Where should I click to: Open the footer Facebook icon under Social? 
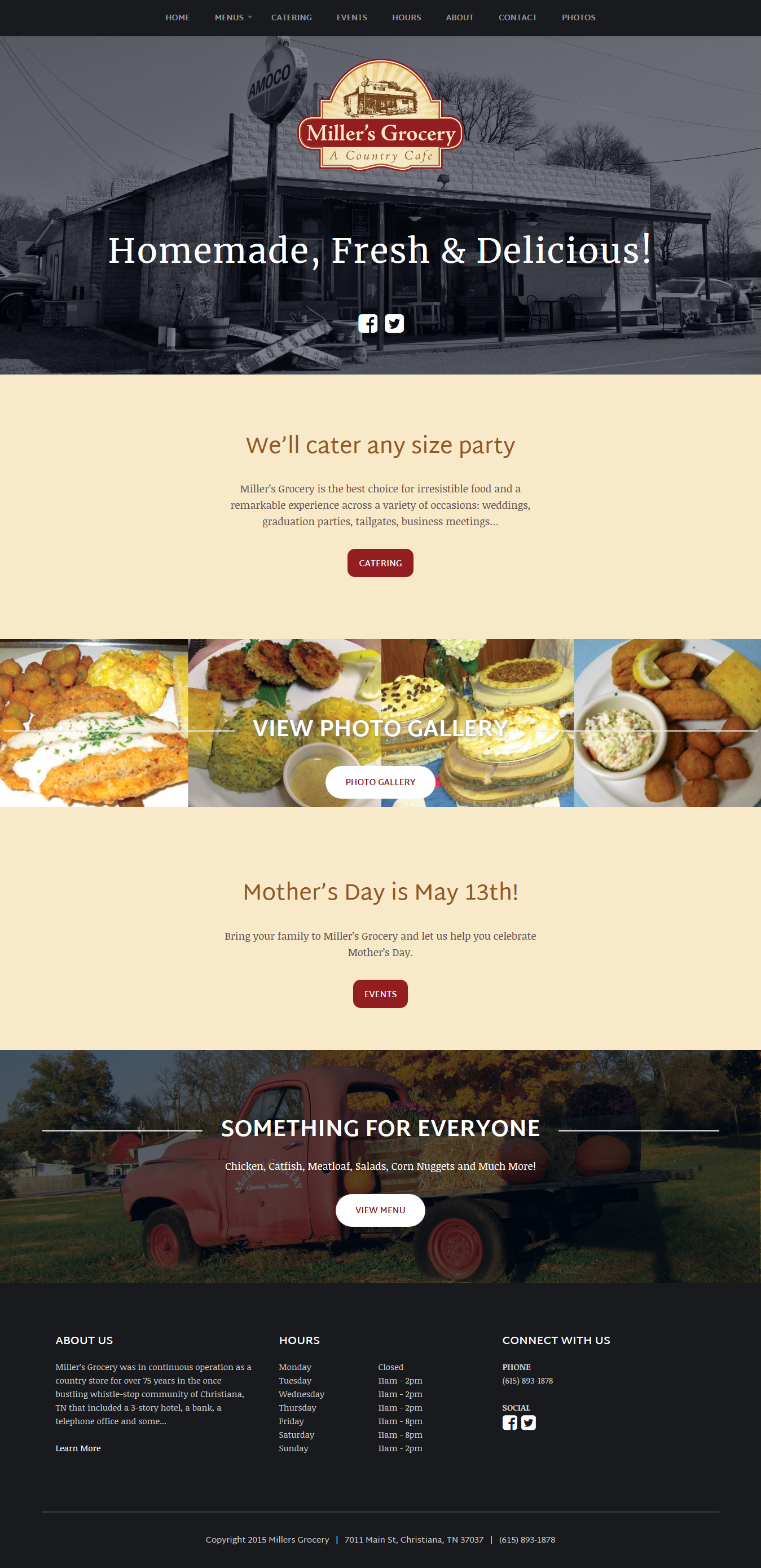pyautogui.click(x=509, y=1422)
